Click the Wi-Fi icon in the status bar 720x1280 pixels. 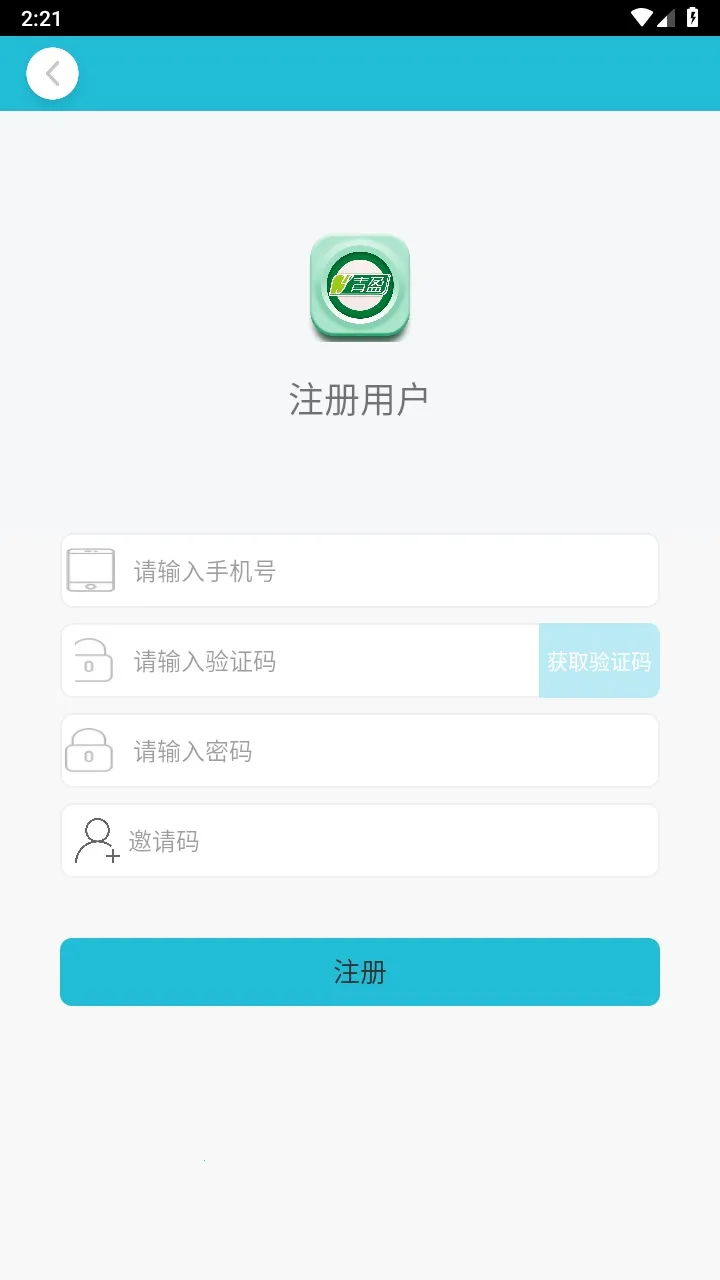click(640, 17)
